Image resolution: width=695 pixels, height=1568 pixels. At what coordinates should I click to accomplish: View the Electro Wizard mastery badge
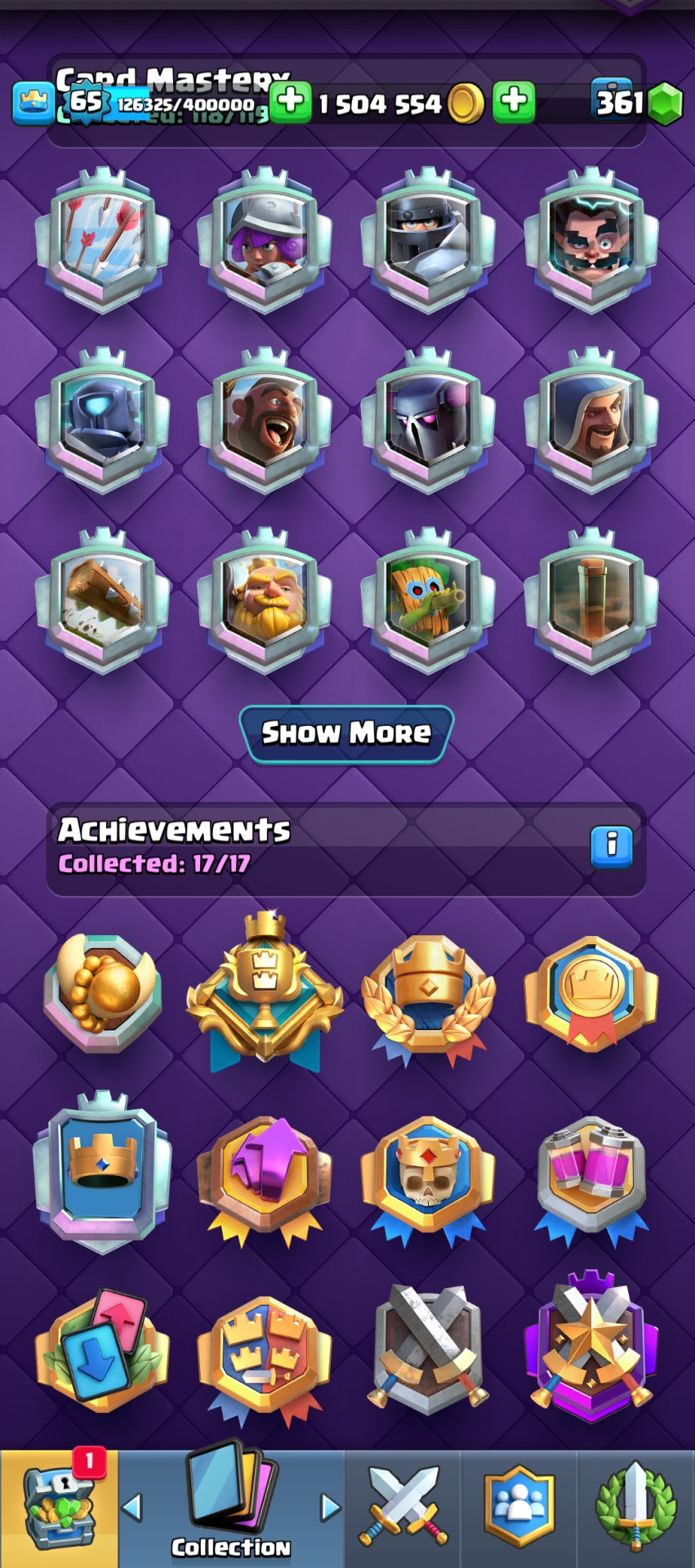pos(591,240)
